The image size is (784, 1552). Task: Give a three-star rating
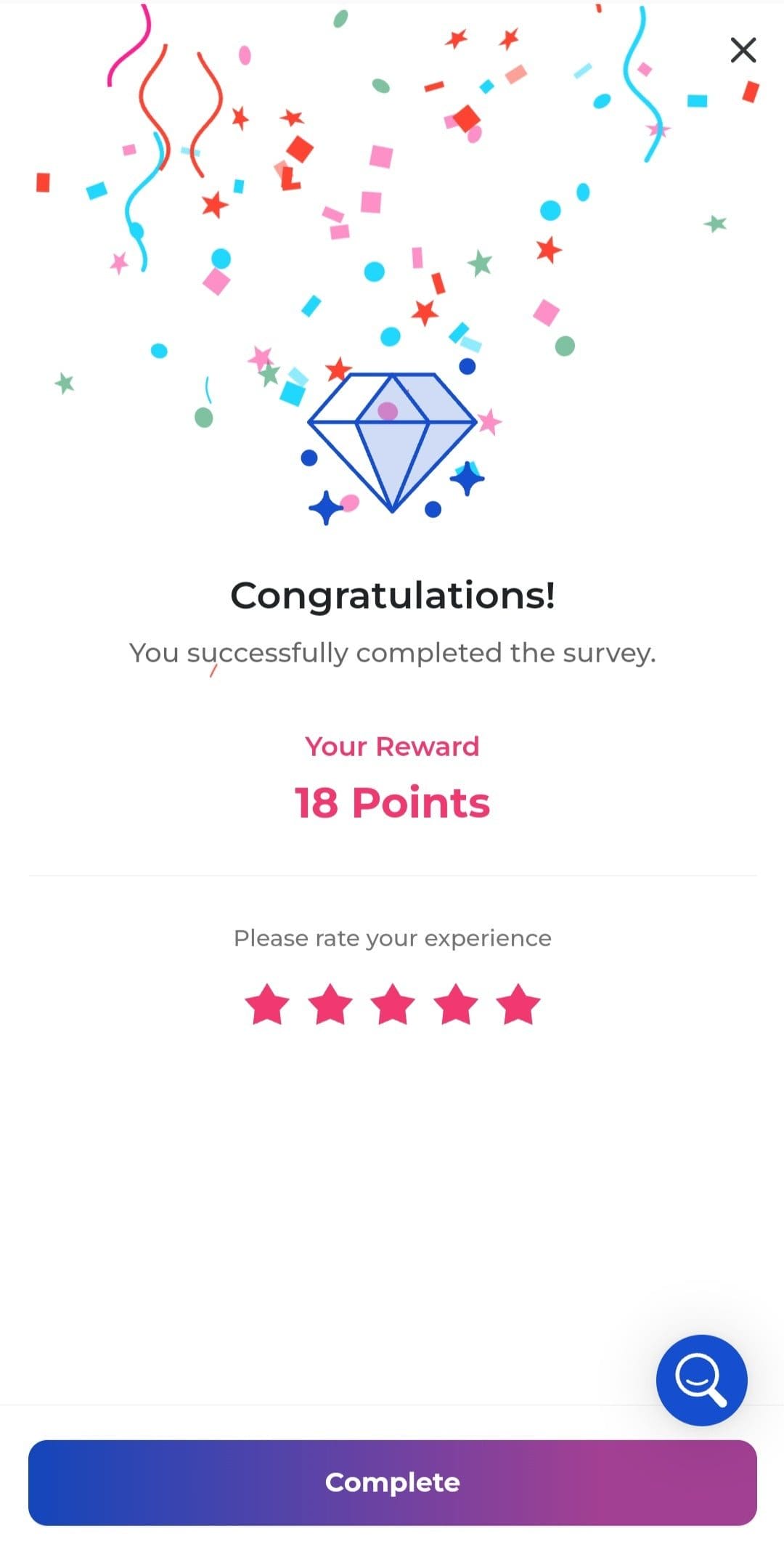[393, 1004]
